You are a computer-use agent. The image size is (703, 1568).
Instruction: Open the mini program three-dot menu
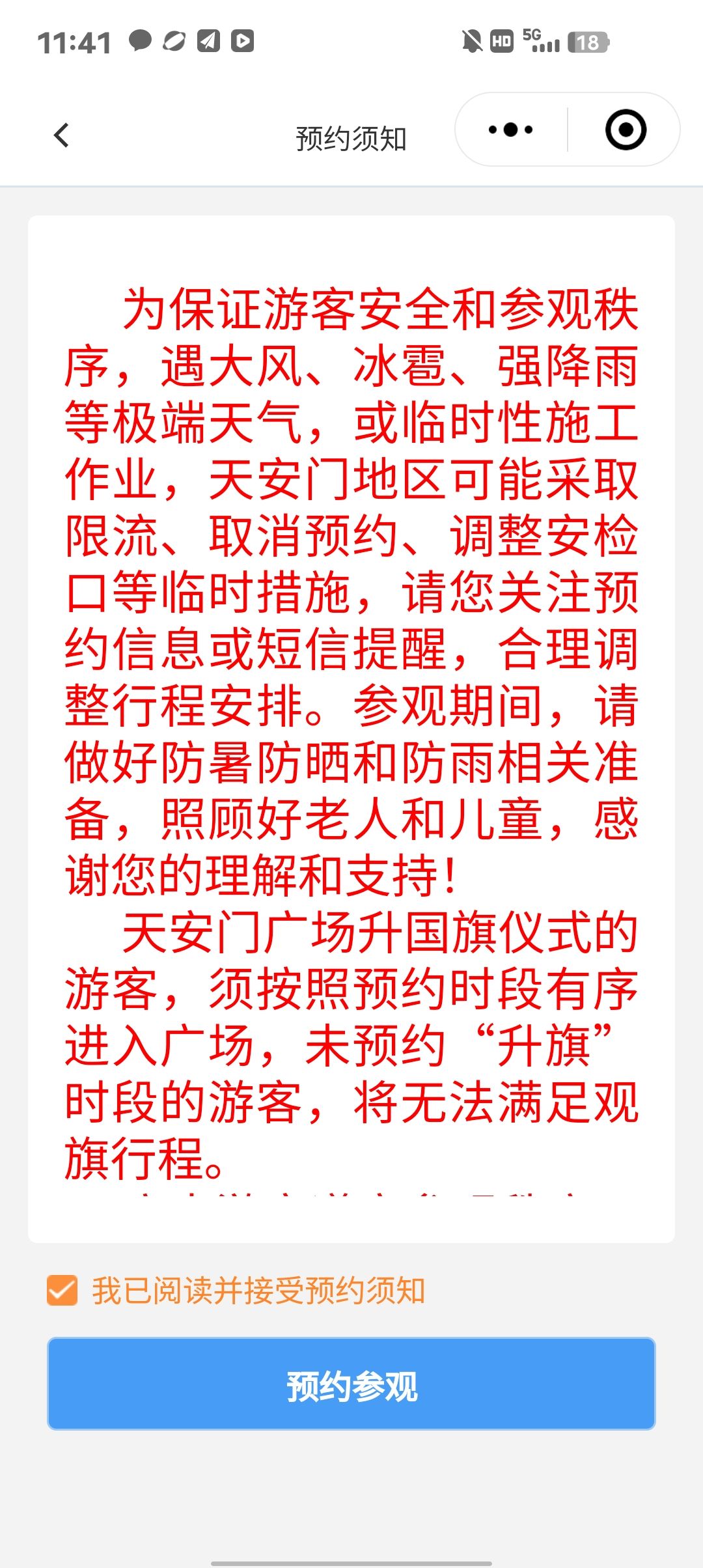pyautogui.click(x=511, y=130)
